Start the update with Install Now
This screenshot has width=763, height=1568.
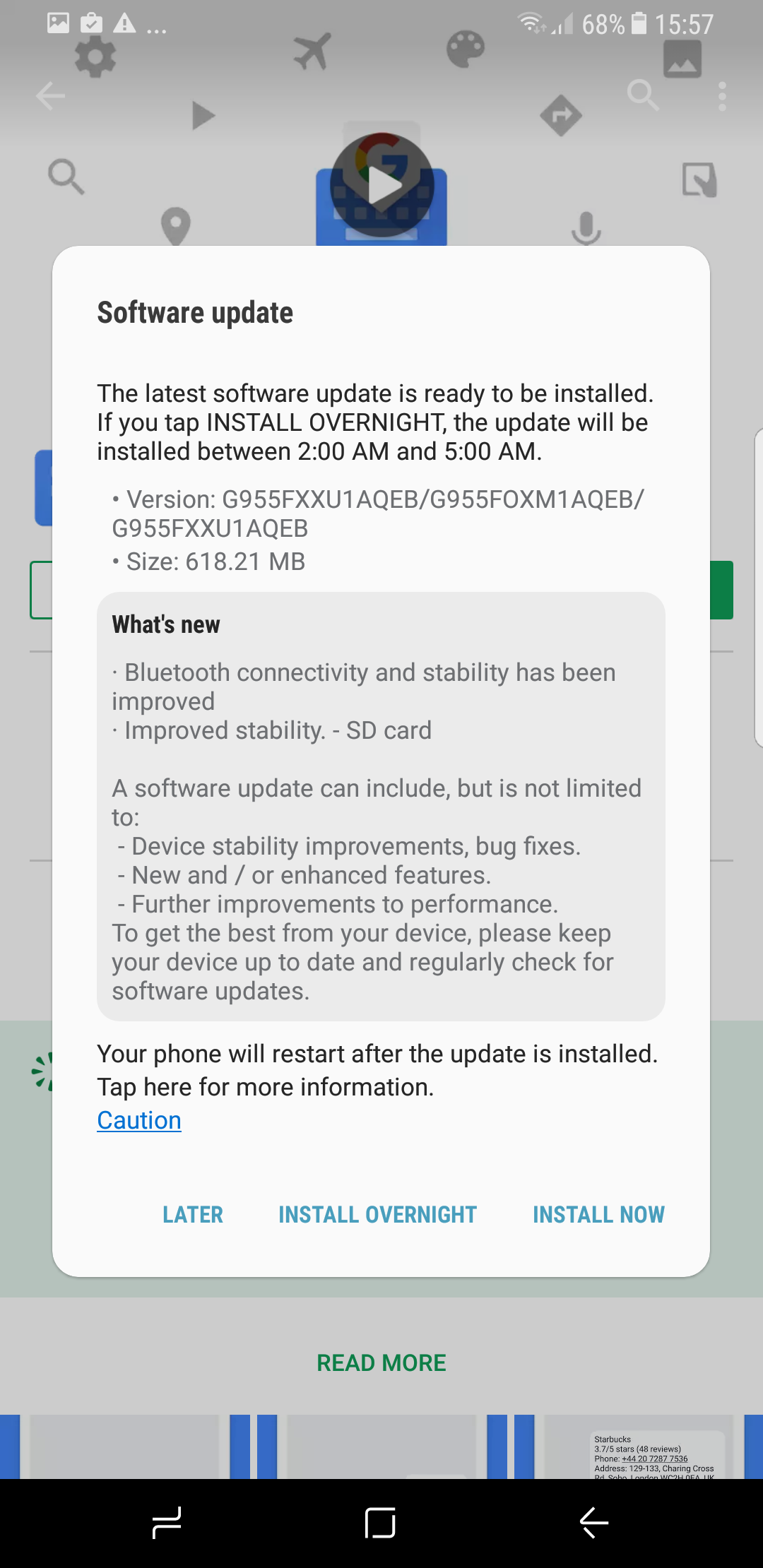pos(598,1214)
